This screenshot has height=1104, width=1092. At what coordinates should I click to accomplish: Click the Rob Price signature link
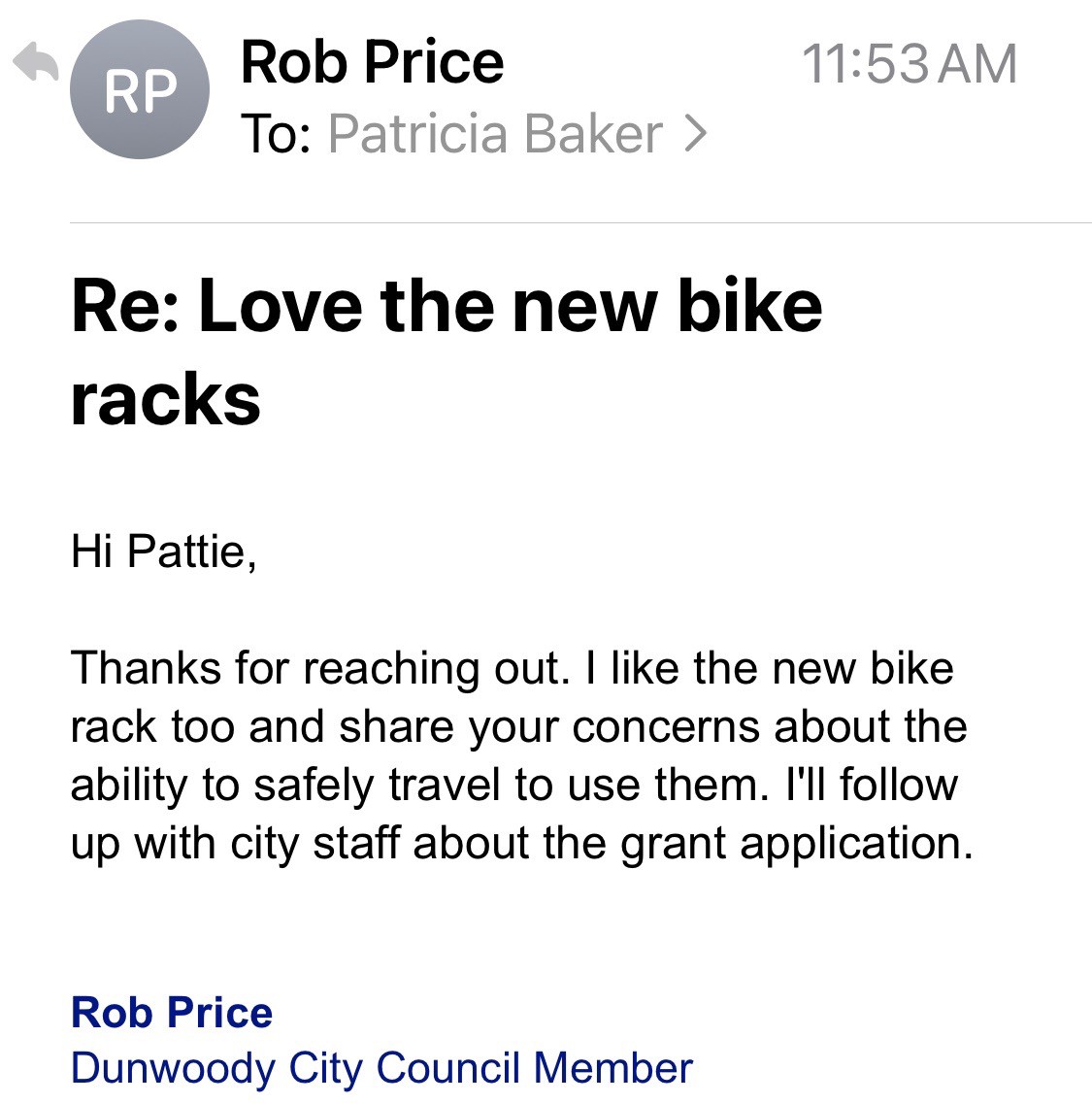pos(172,1012)
